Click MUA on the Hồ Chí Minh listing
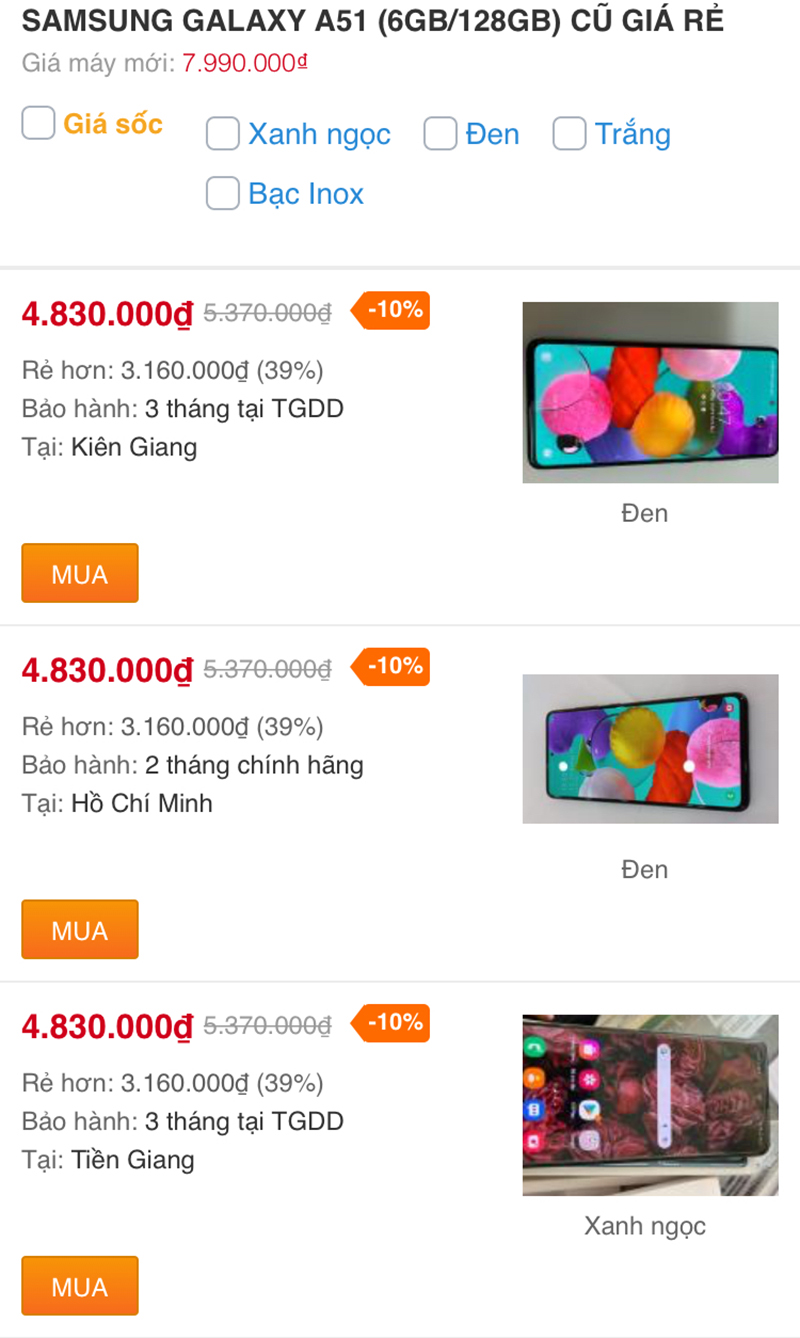The height and width of the screenshot is (1338, 800). coord(79,929)
